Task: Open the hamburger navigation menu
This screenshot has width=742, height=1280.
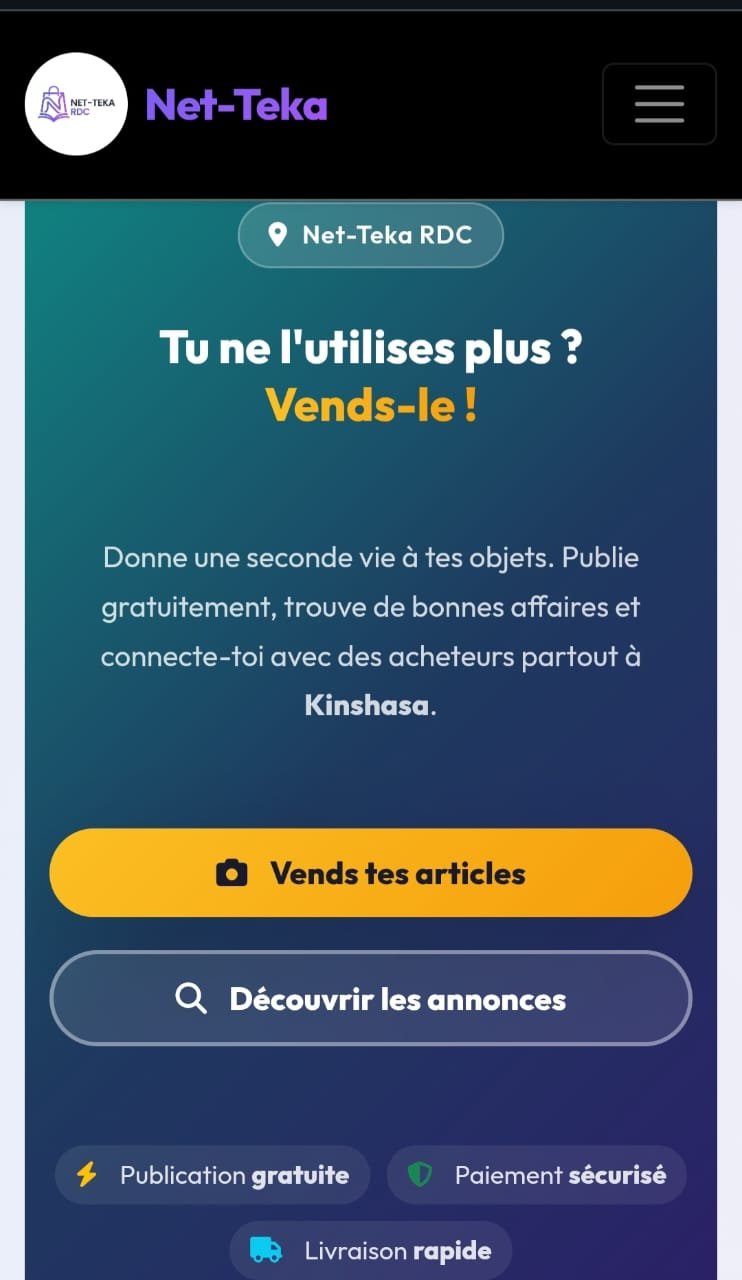Action: pyautogui.click(x=658, y=103)
